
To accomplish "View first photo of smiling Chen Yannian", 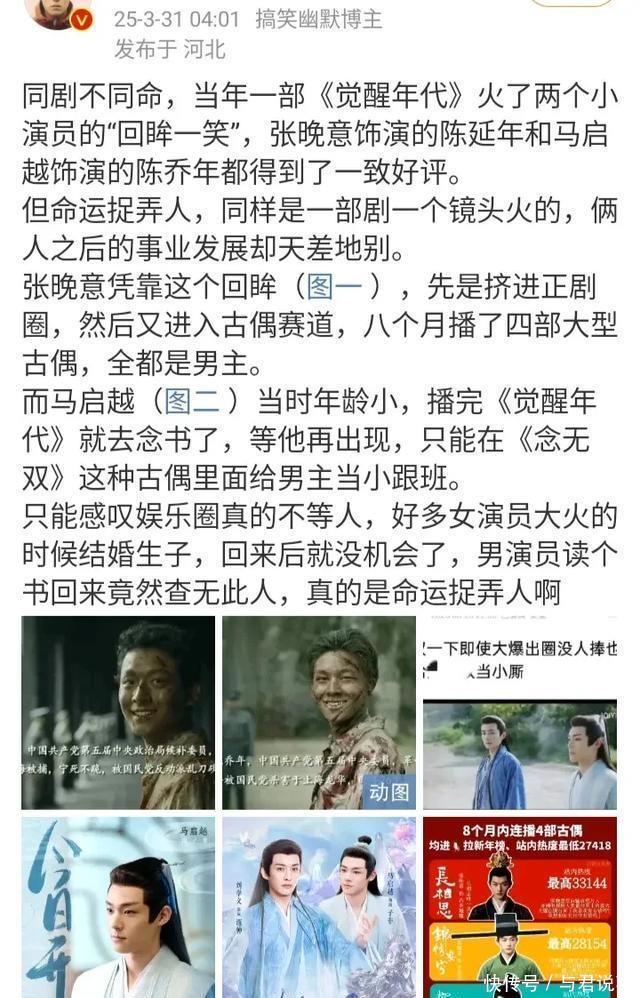I will (x=118, y=712).
